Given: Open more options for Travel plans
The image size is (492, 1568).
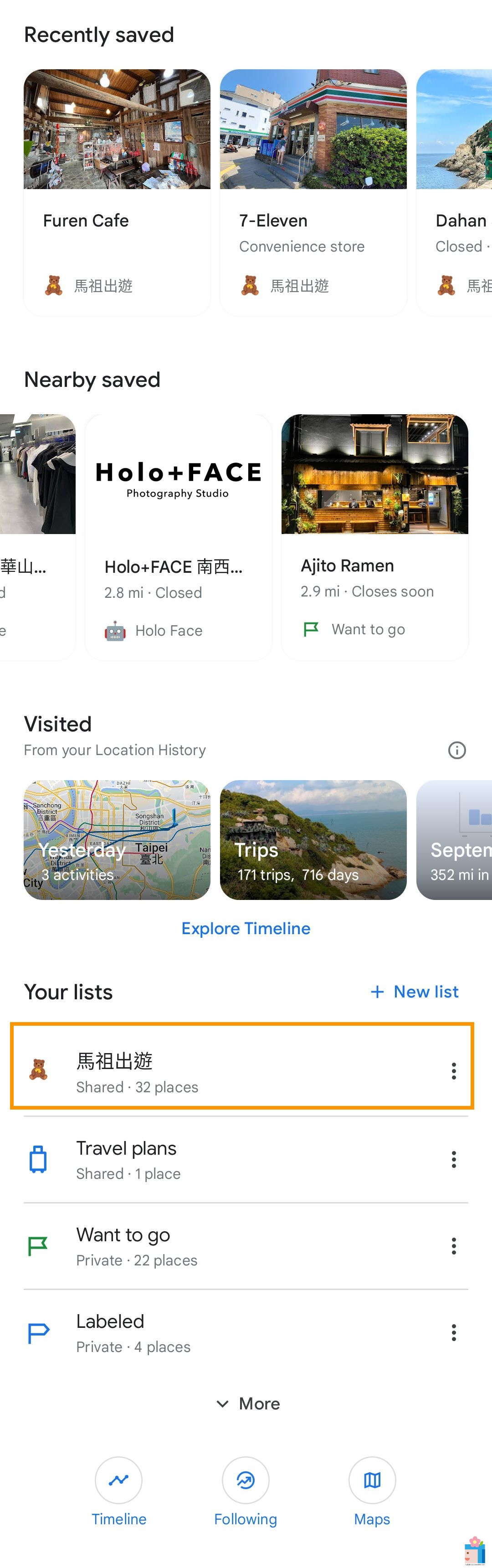Looking at the screenshot, I should point(454,1160).
